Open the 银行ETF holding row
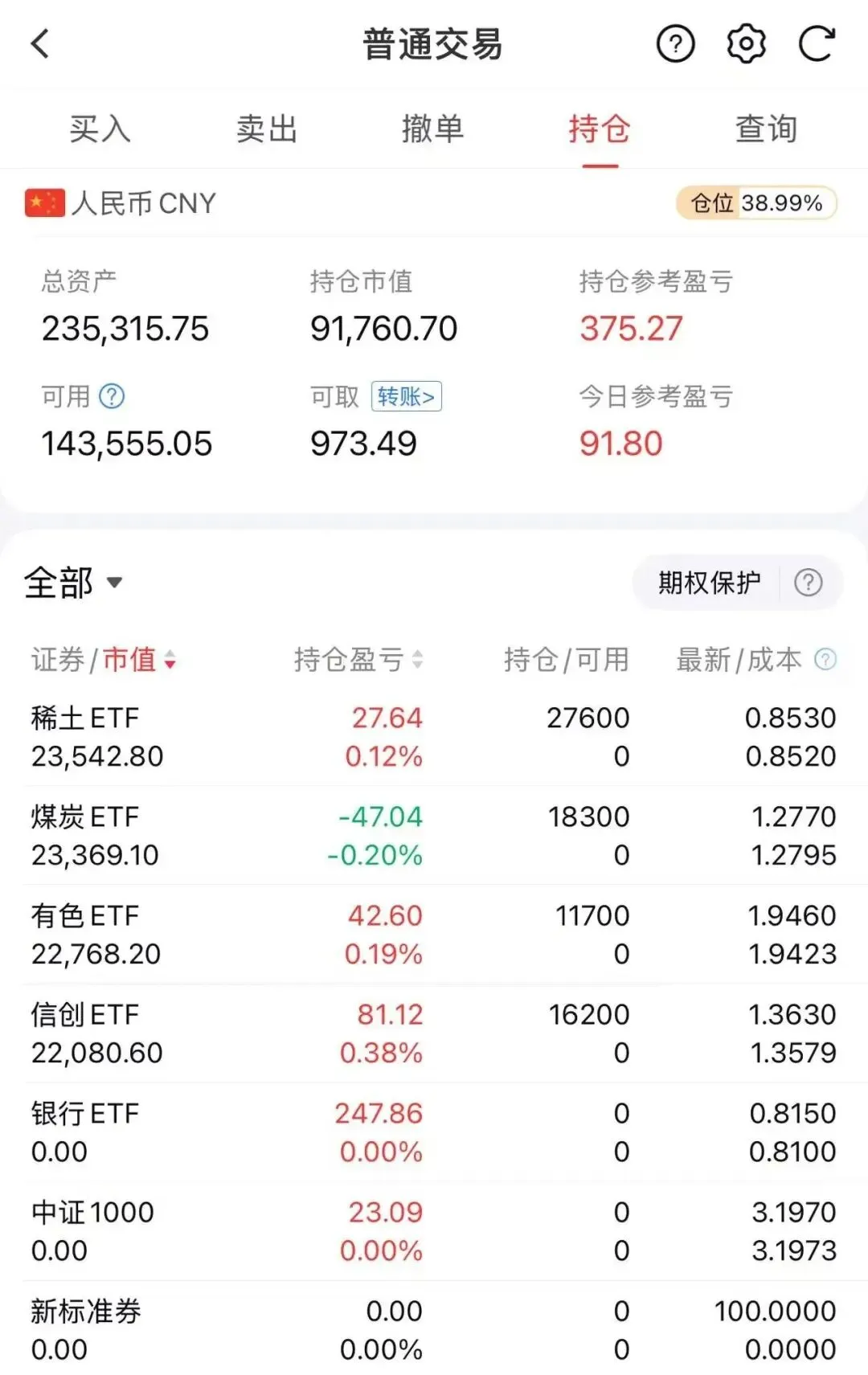This screenshot has width=868, height=1375. (434, 1132)
